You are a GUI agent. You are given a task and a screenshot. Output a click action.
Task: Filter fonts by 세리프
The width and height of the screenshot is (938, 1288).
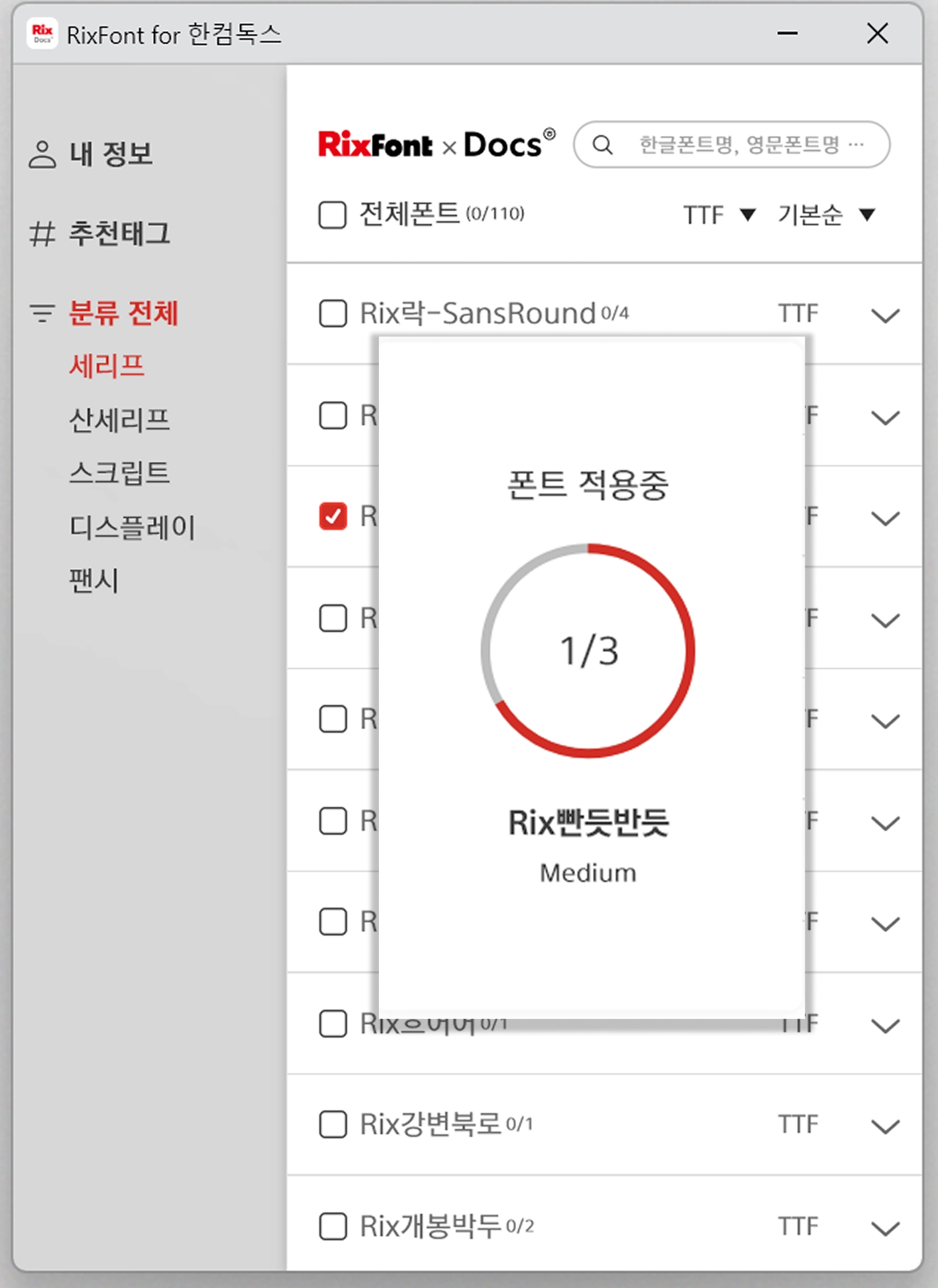pyautogui.click(x=106, y=366)
